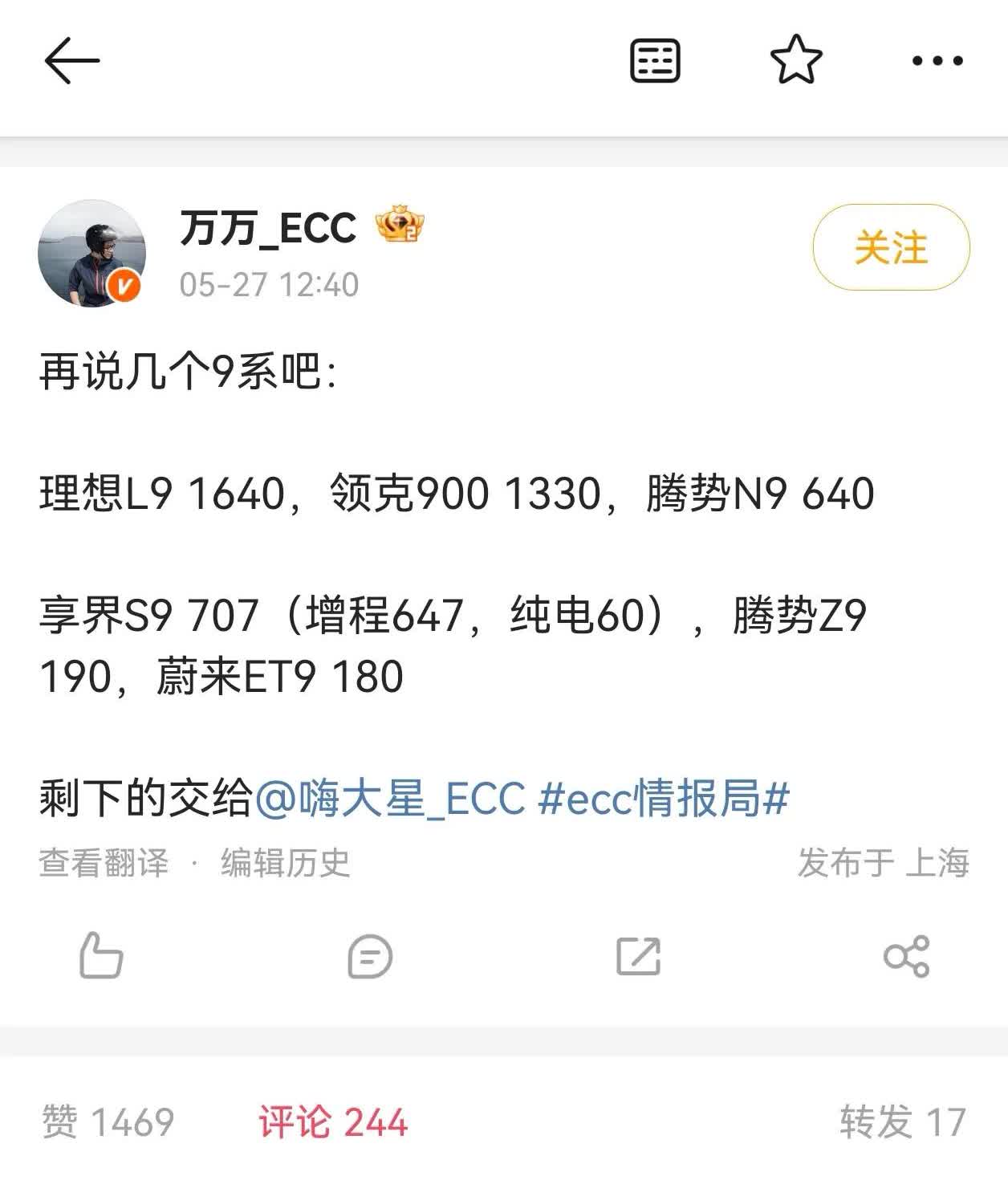Comment on the post via bubble icon
This screenshot has width=1008, height=1180.
coord(370,956)
